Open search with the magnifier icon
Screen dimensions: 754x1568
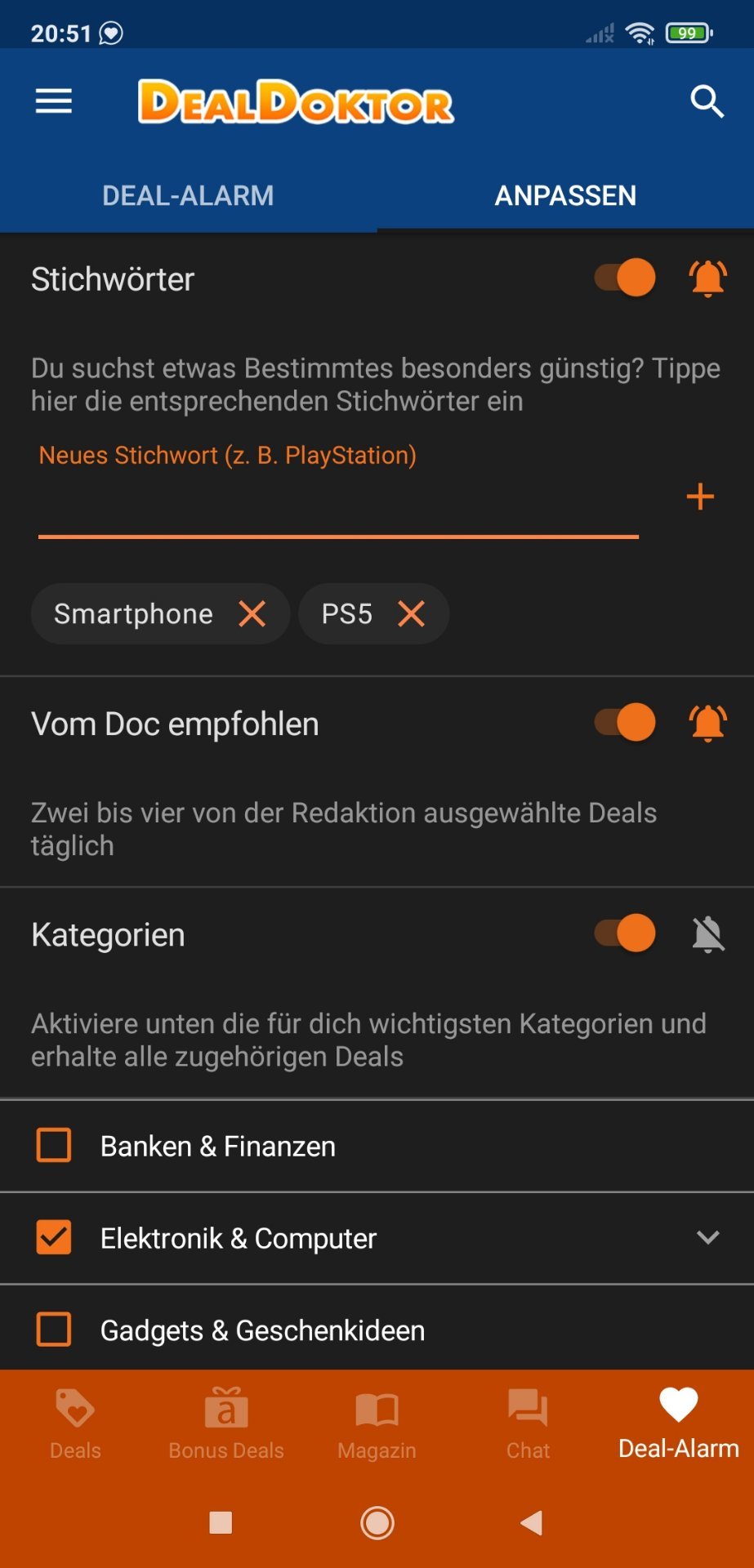(707, 101)
